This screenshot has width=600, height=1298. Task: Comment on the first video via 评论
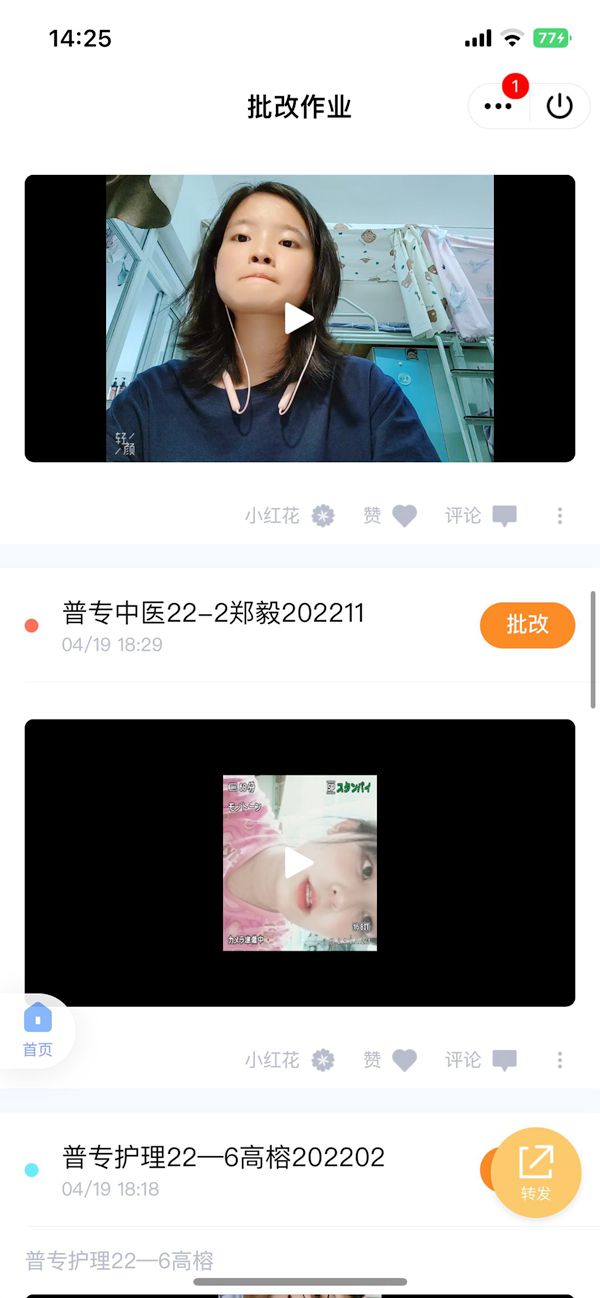[481, 516]
